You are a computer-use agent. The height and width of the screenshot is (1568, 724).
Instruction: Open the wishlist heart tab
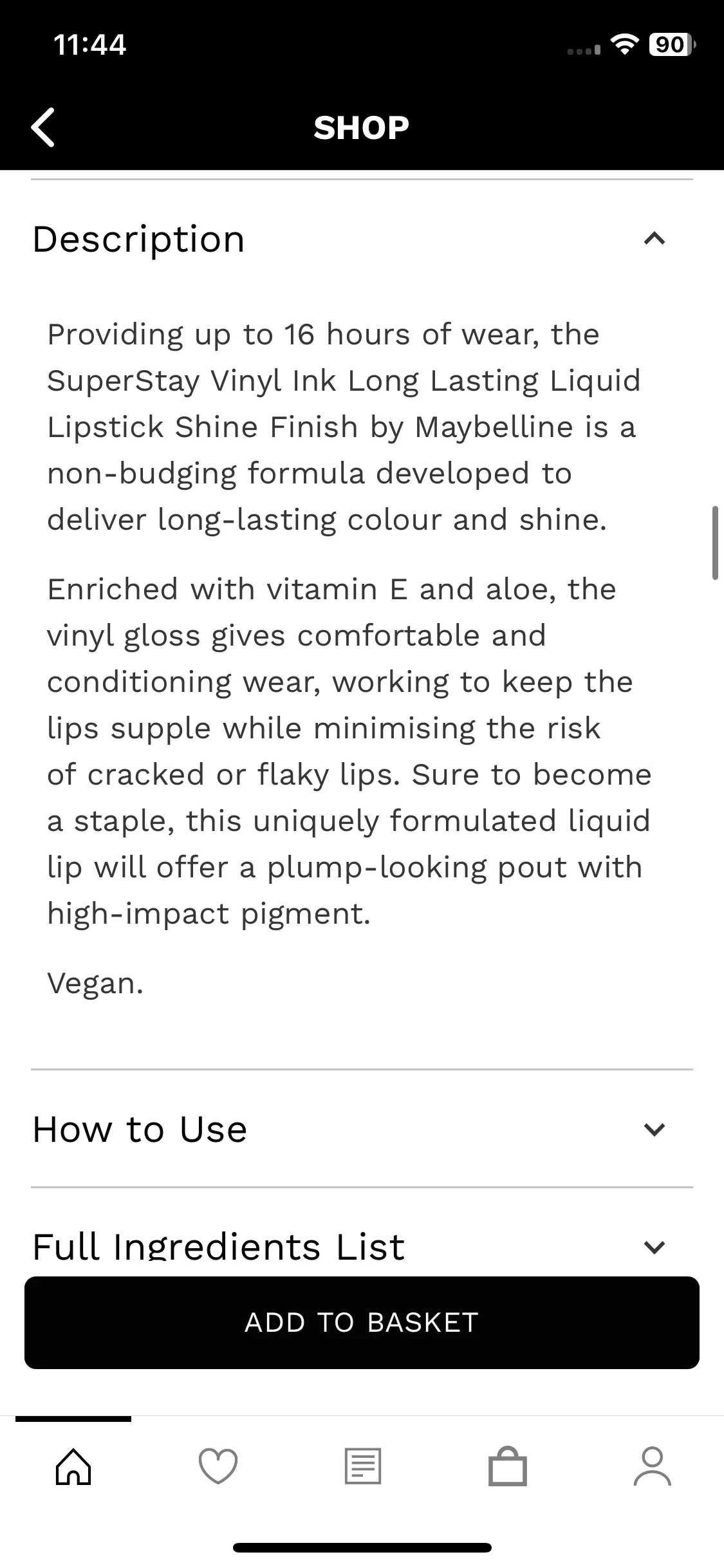(218, 1467)
